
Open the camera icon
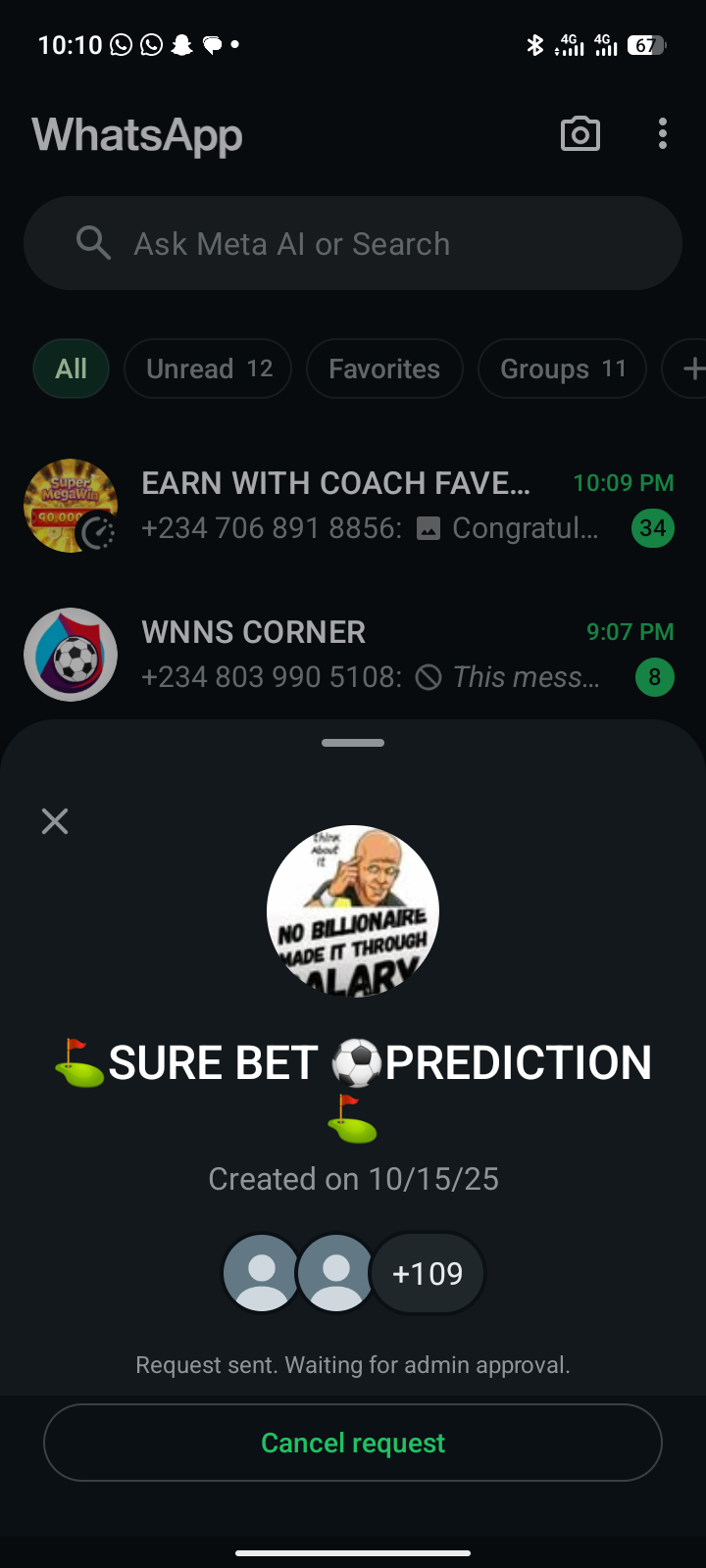tap(580, 134)
